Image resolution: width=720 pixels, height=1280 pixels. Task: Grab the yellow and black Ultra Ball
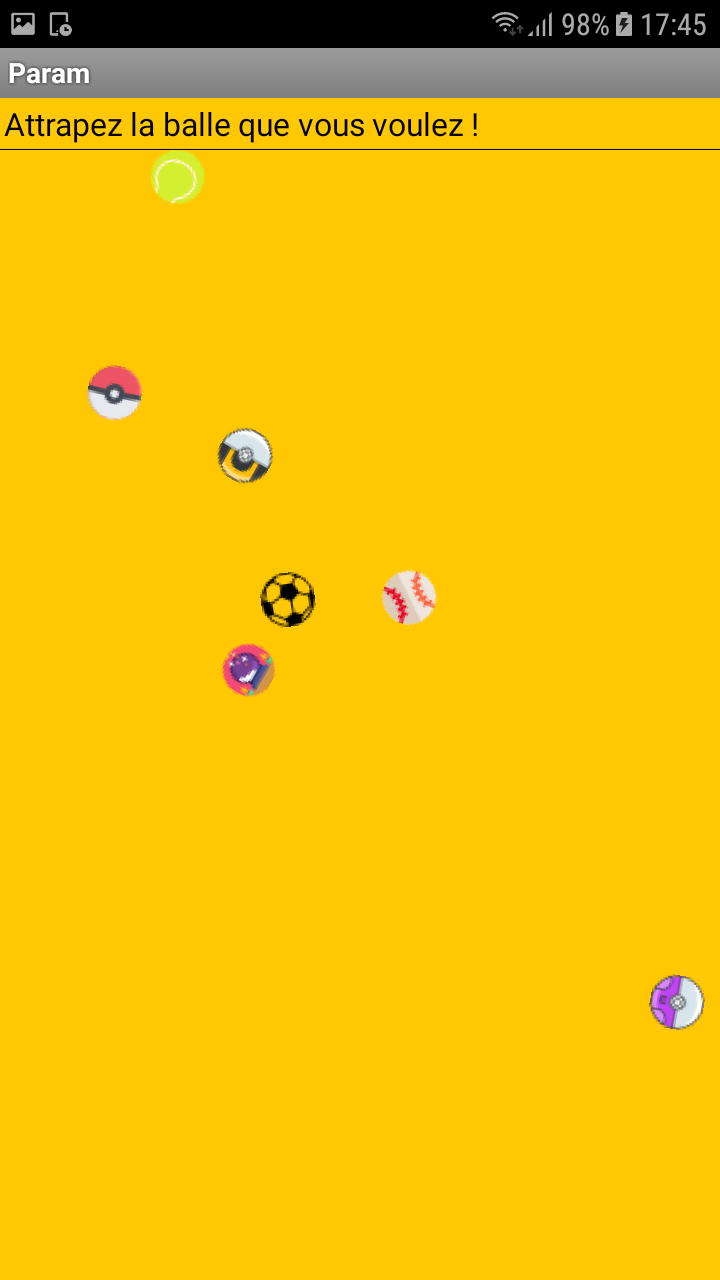click(245, 456)
